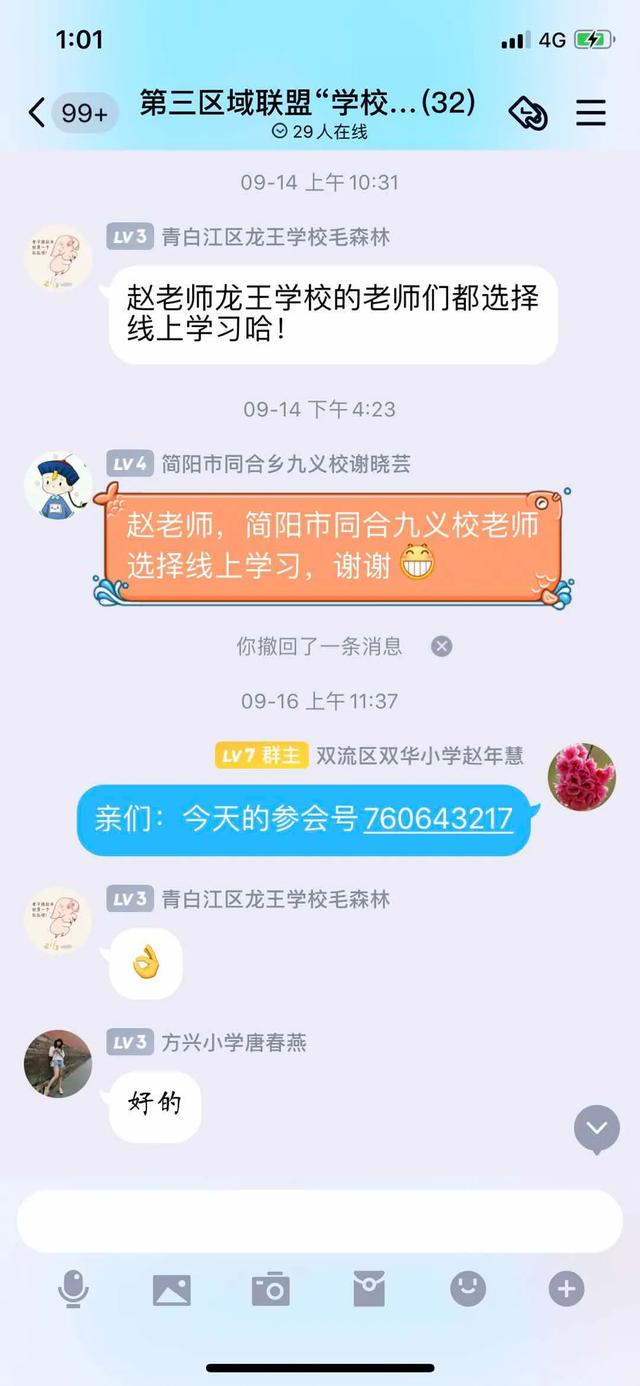Open the emoji panel
640x1386 pixels.
(468, 1290)
